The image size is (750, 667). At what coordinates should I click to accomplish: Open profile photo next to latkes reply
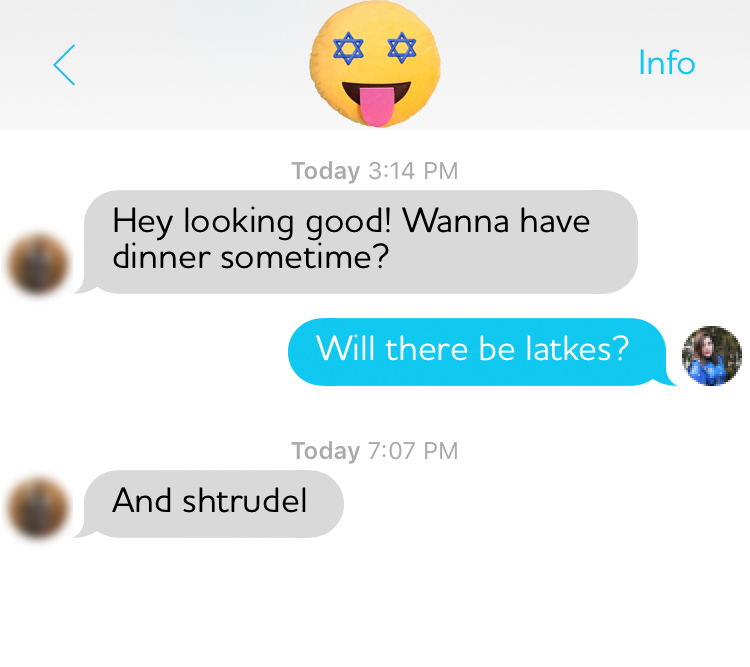point(711,355)
